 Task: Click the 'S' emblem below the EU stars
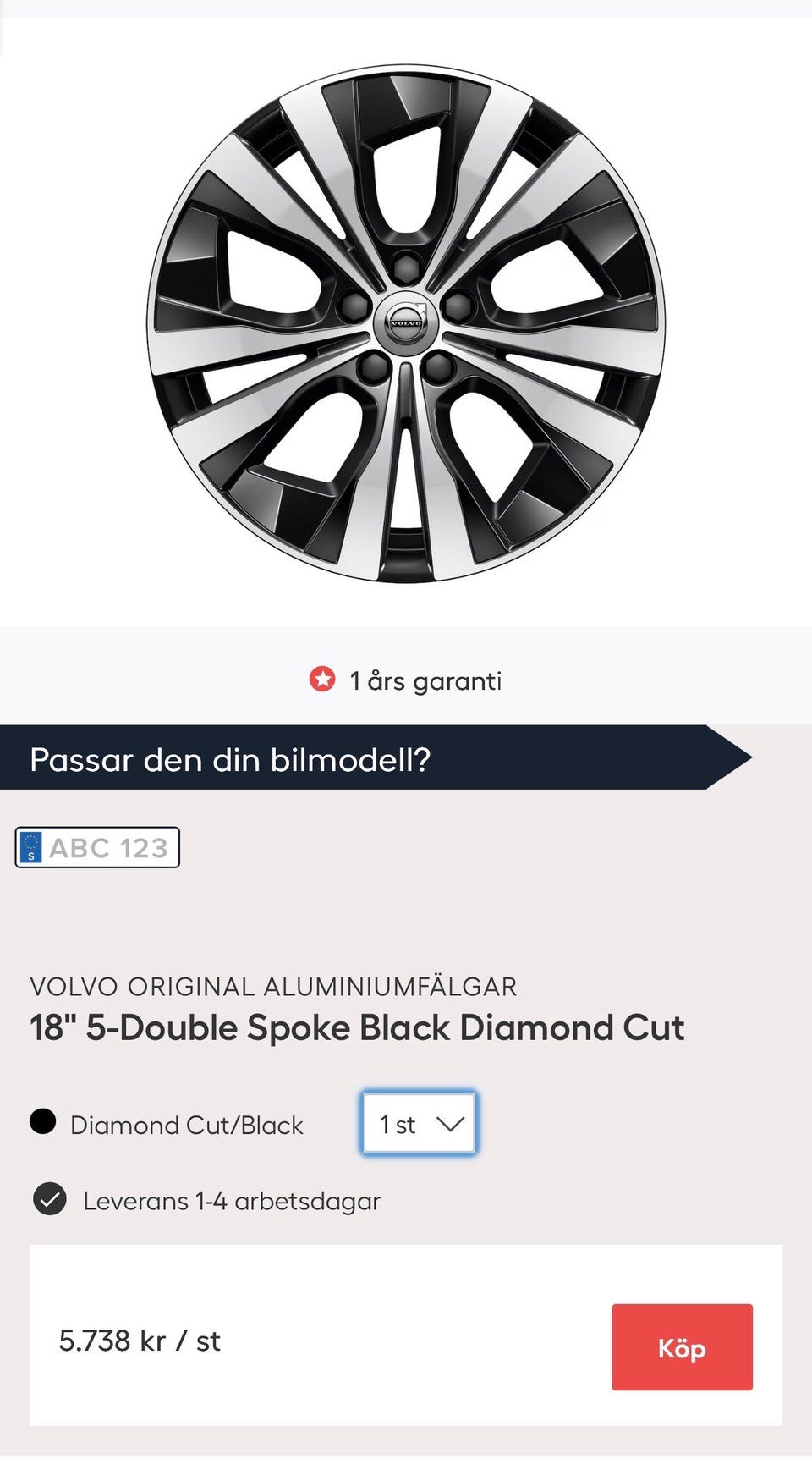pos(31,854)
